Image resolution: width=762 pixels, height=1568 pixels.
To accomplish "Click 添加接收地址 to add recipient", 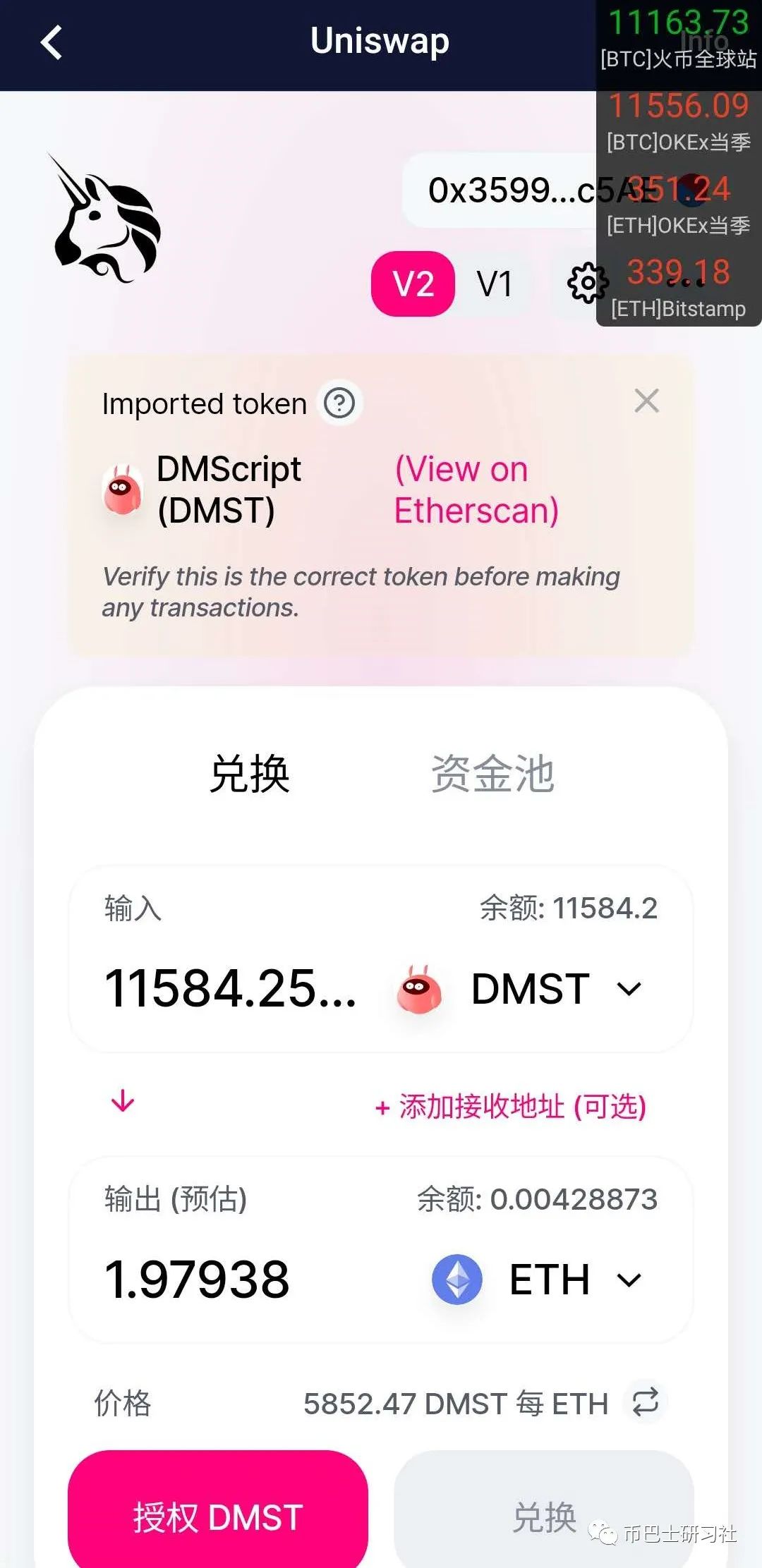I will (x=510, y=1107).
